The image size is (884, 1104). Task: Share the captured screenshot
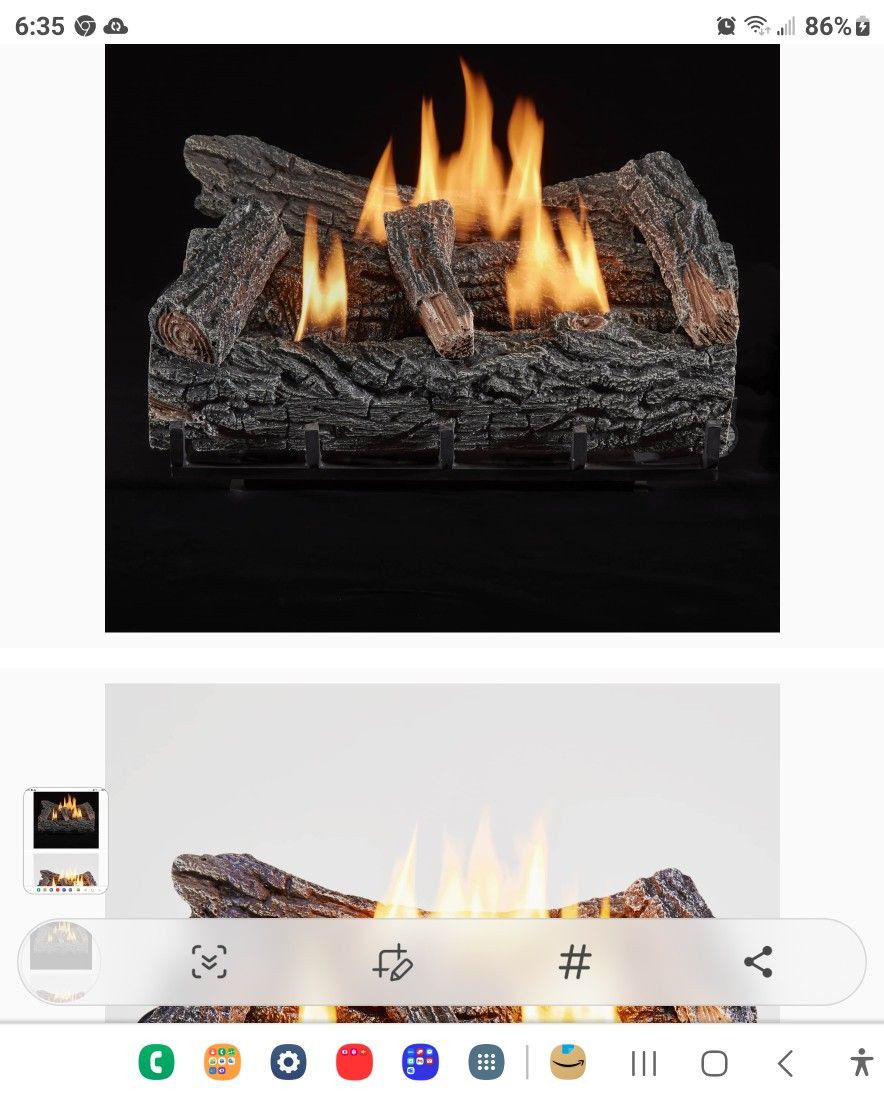[758, 962]
